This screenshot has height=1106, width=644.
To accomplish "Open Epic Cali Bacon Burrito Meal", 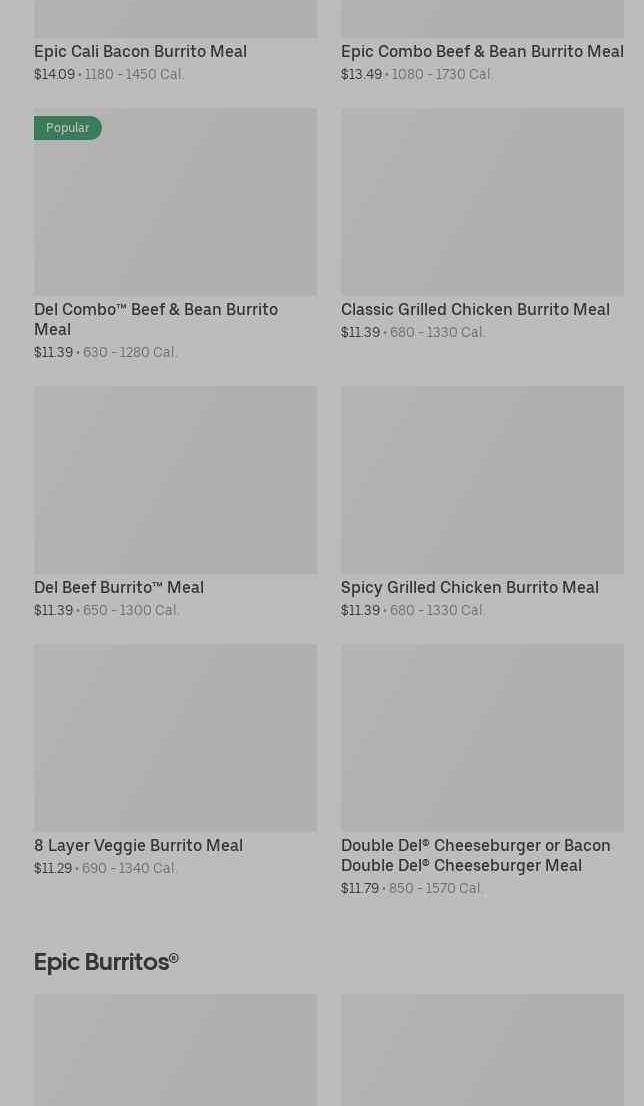I will 140,51.
